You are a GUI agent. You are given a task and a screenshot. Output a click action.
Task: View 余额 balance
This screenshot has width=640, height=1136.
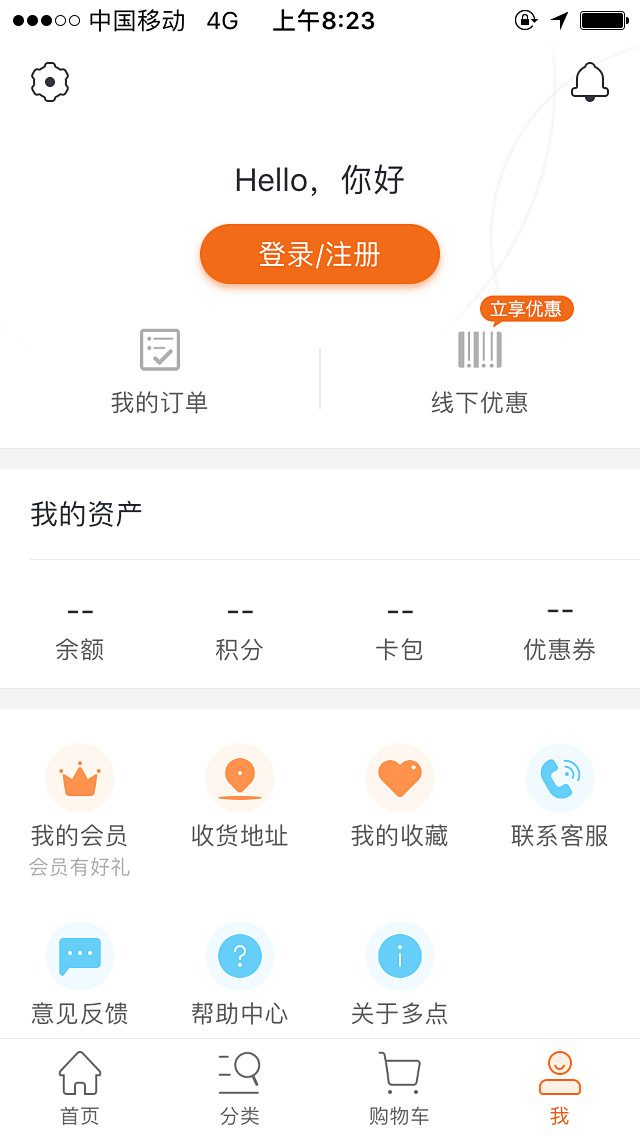click(x=80, y=632)
